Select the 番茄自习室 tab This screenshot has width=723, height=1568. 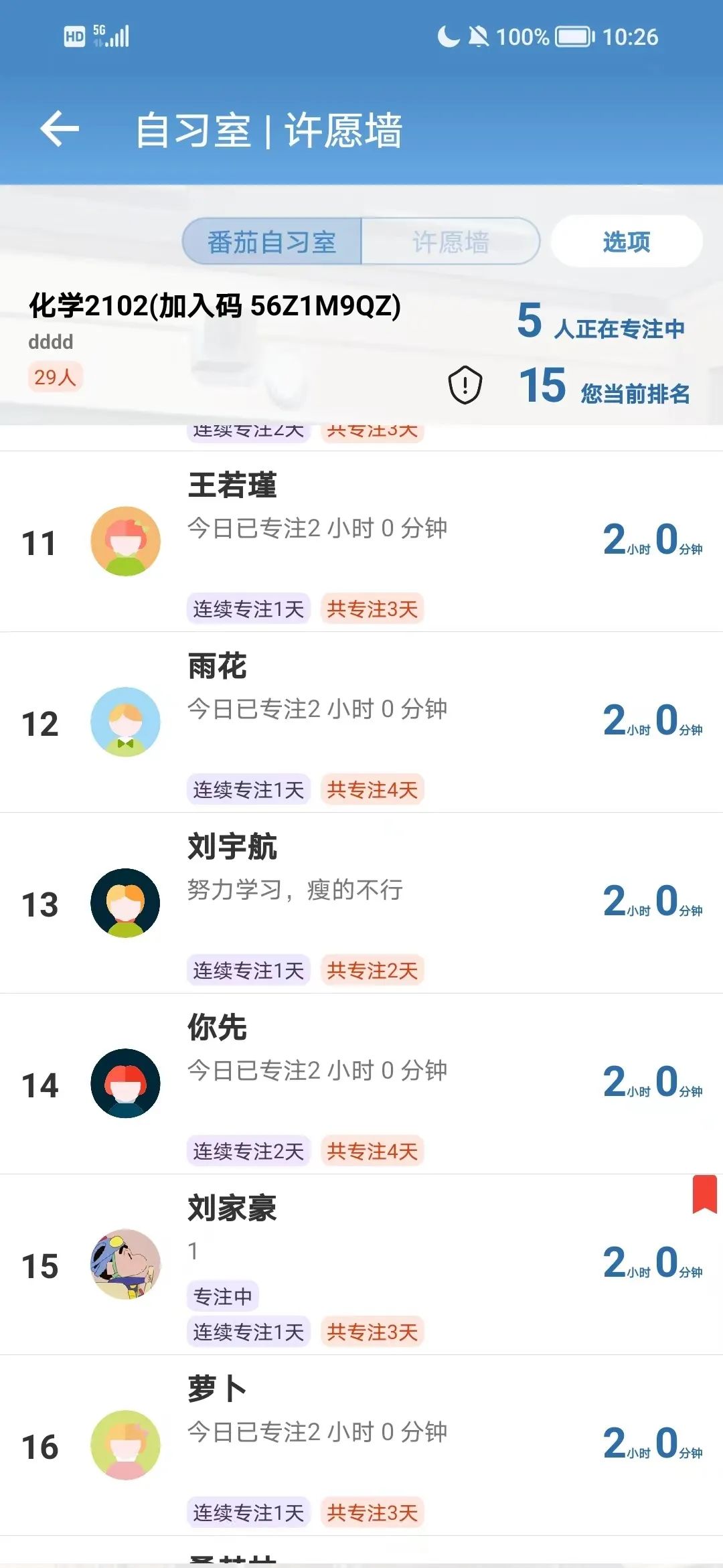[272, 242]
